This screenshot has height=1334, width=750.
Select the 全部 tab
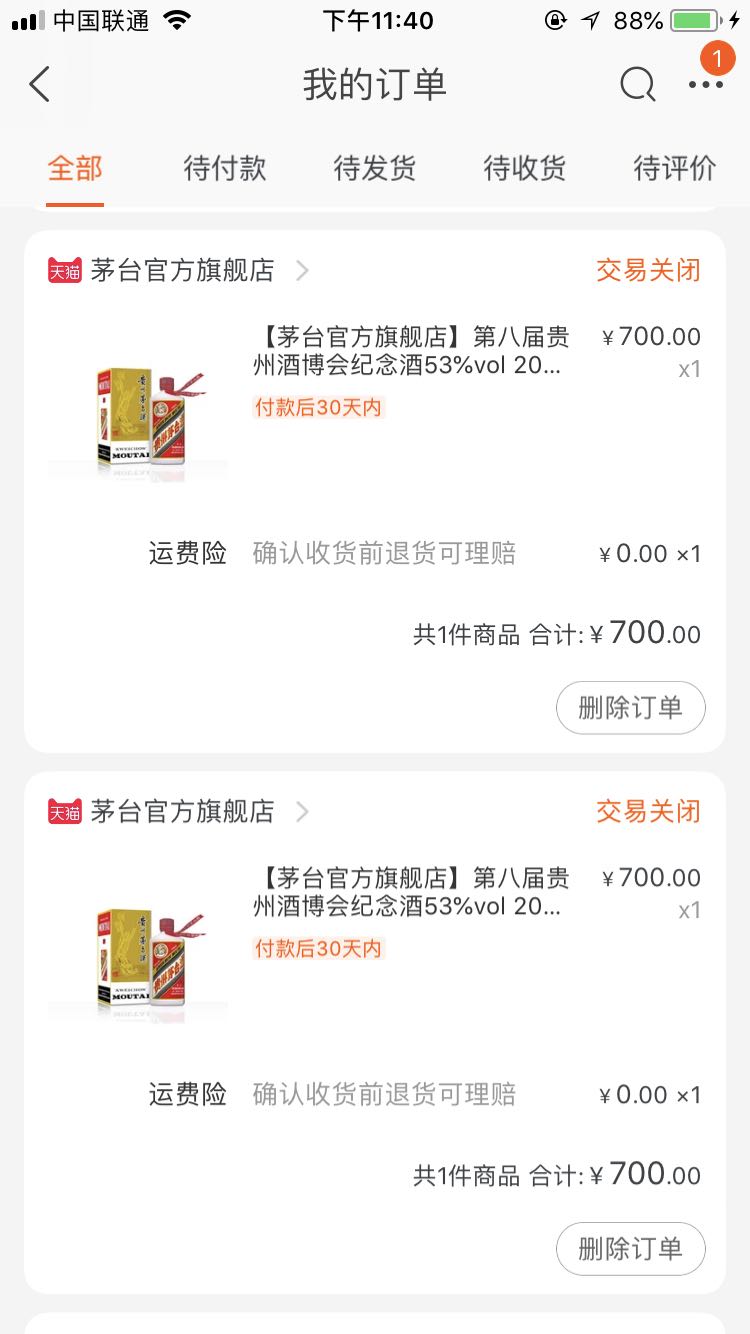(x=75, y=168)
